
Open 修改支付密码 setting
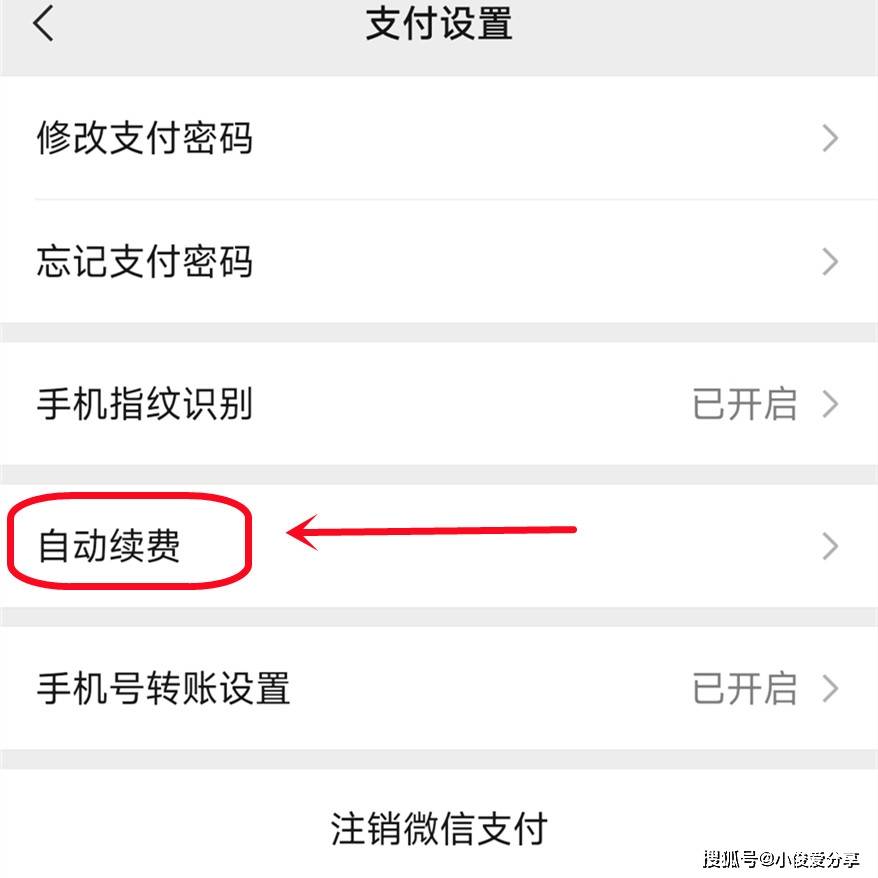(x=438, y=138)
